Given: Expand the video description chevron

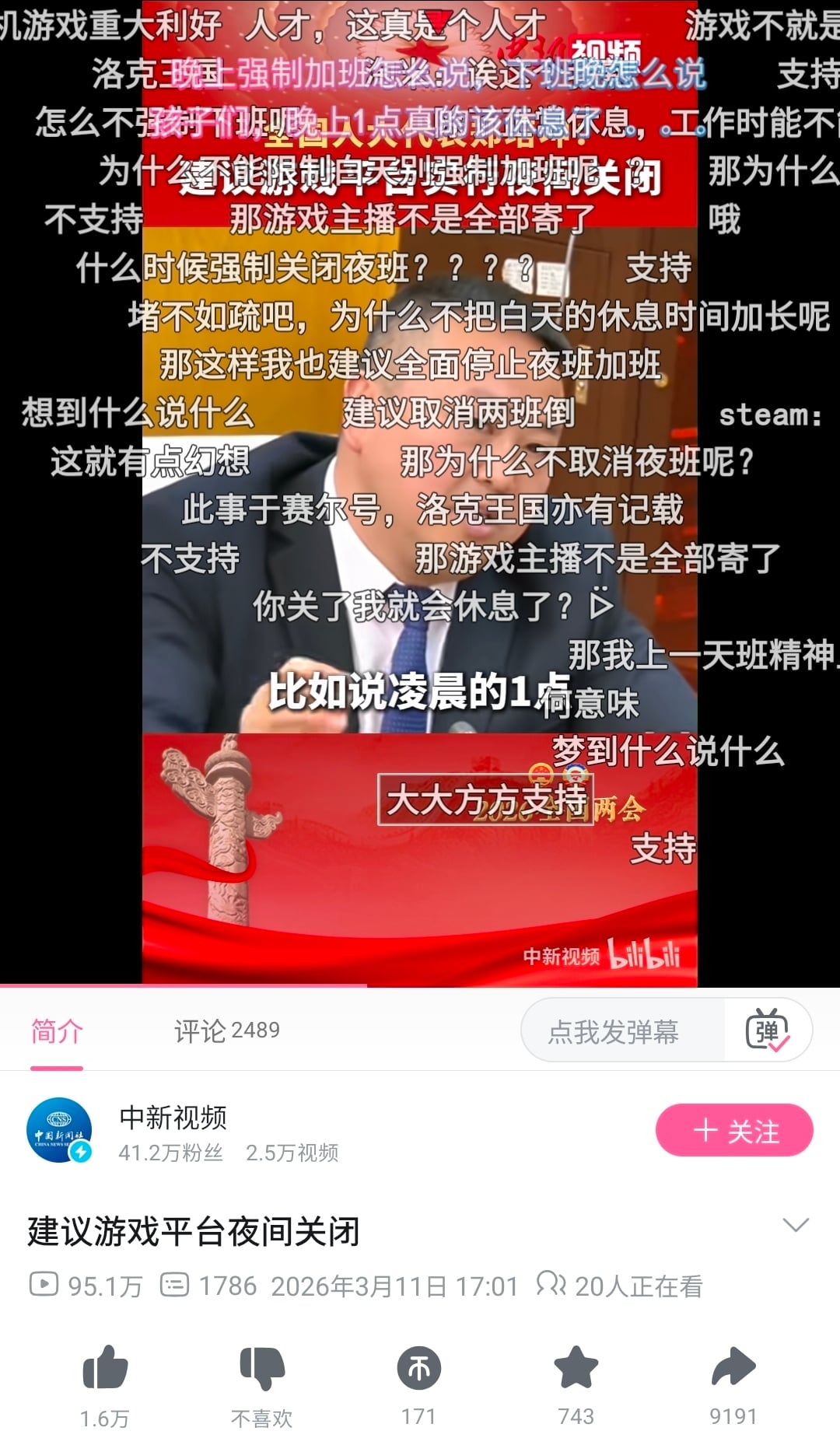Looking at the screenshot, I should tap(796, 1226).
